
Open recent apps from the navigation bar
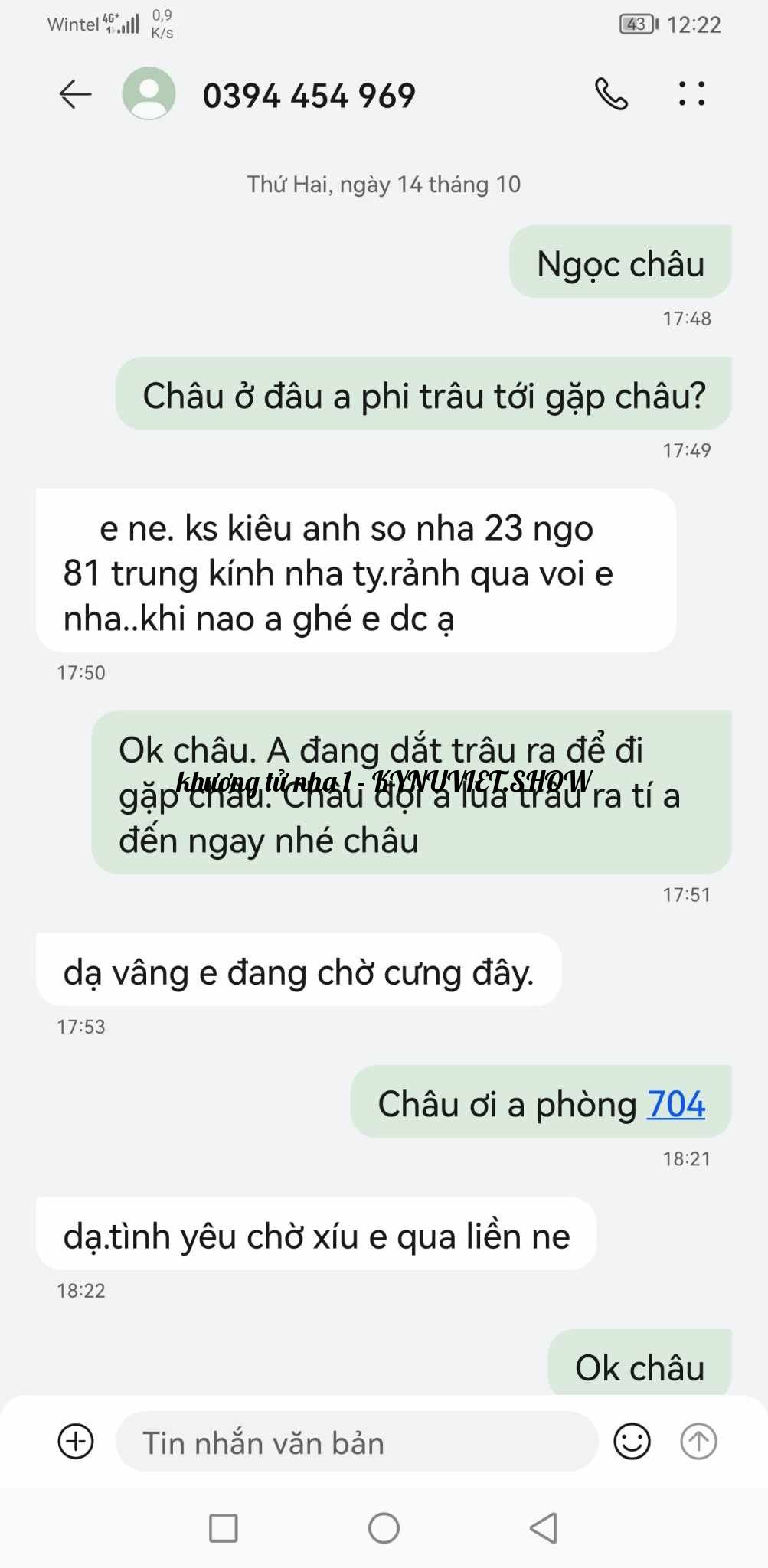(223, 1528)
